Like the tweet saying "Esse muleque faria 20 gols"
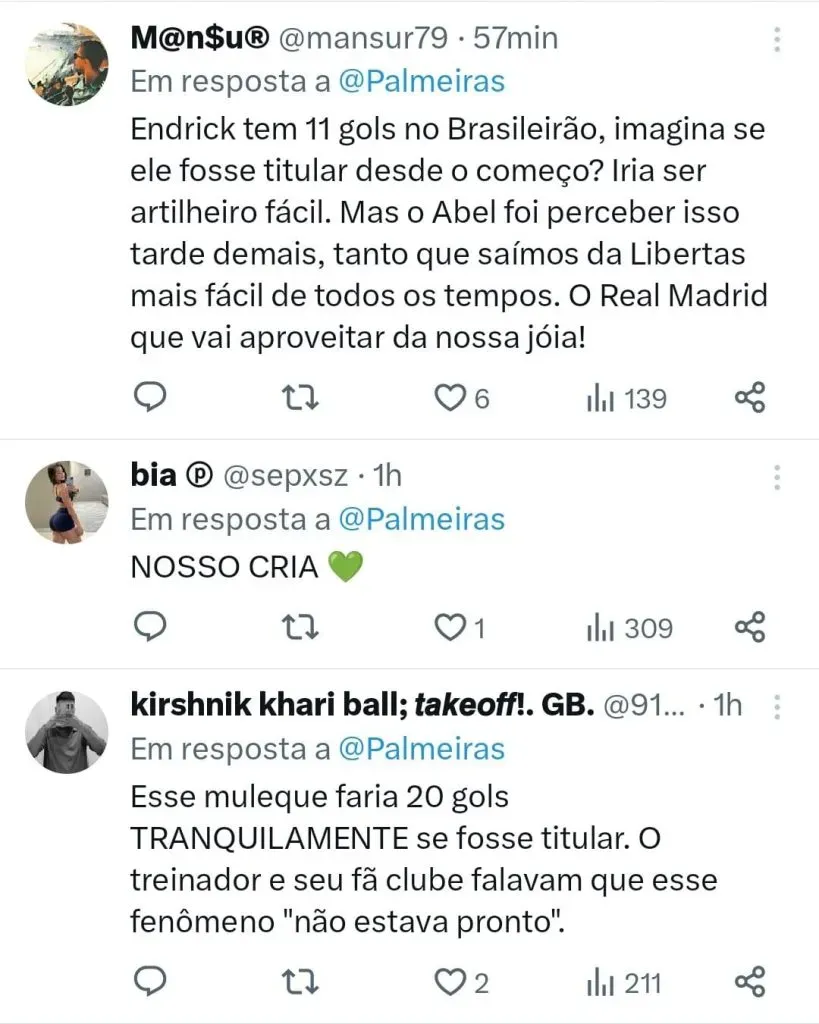 tap(451, 982)
